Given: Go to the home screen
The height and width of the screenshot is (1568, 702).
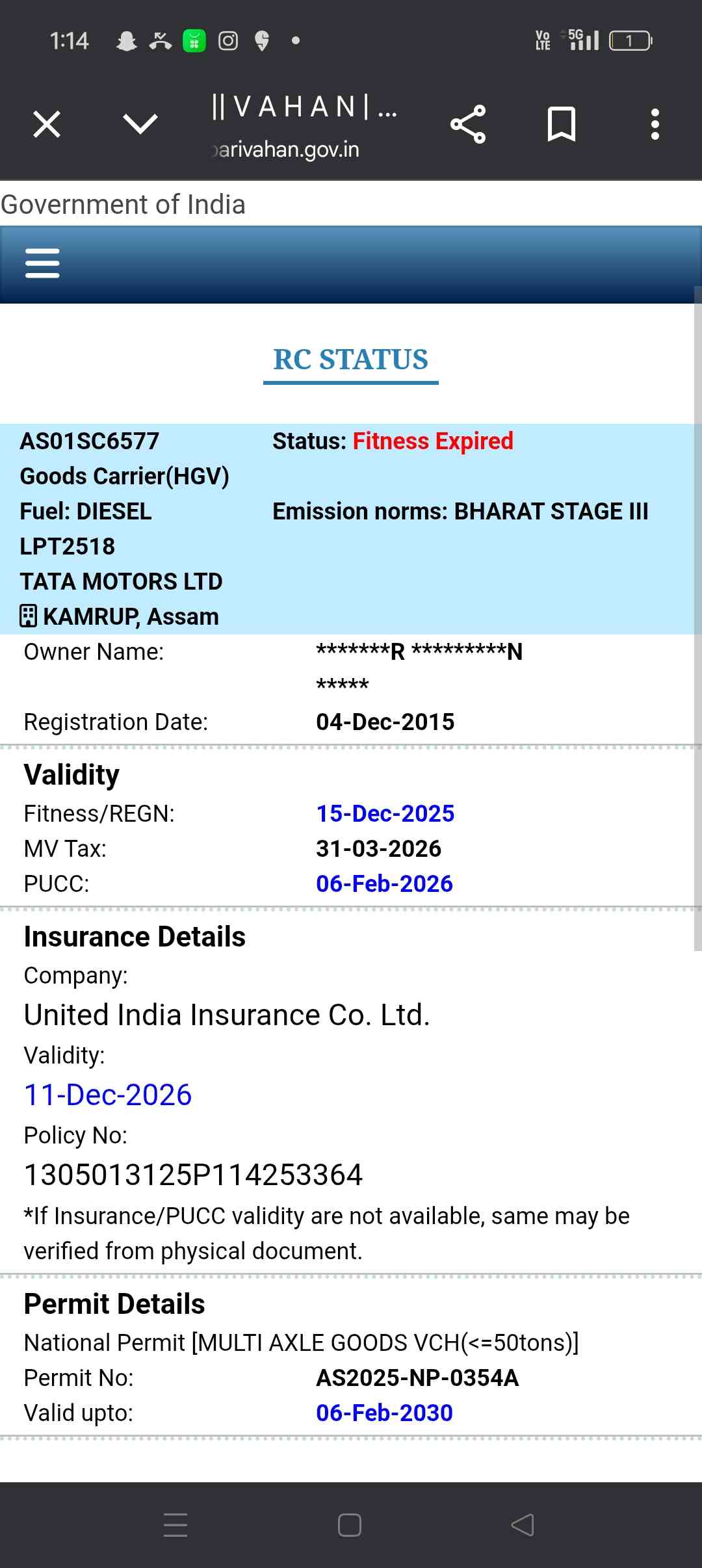Looking at the screenshot, I should (x=350, y=1524).
